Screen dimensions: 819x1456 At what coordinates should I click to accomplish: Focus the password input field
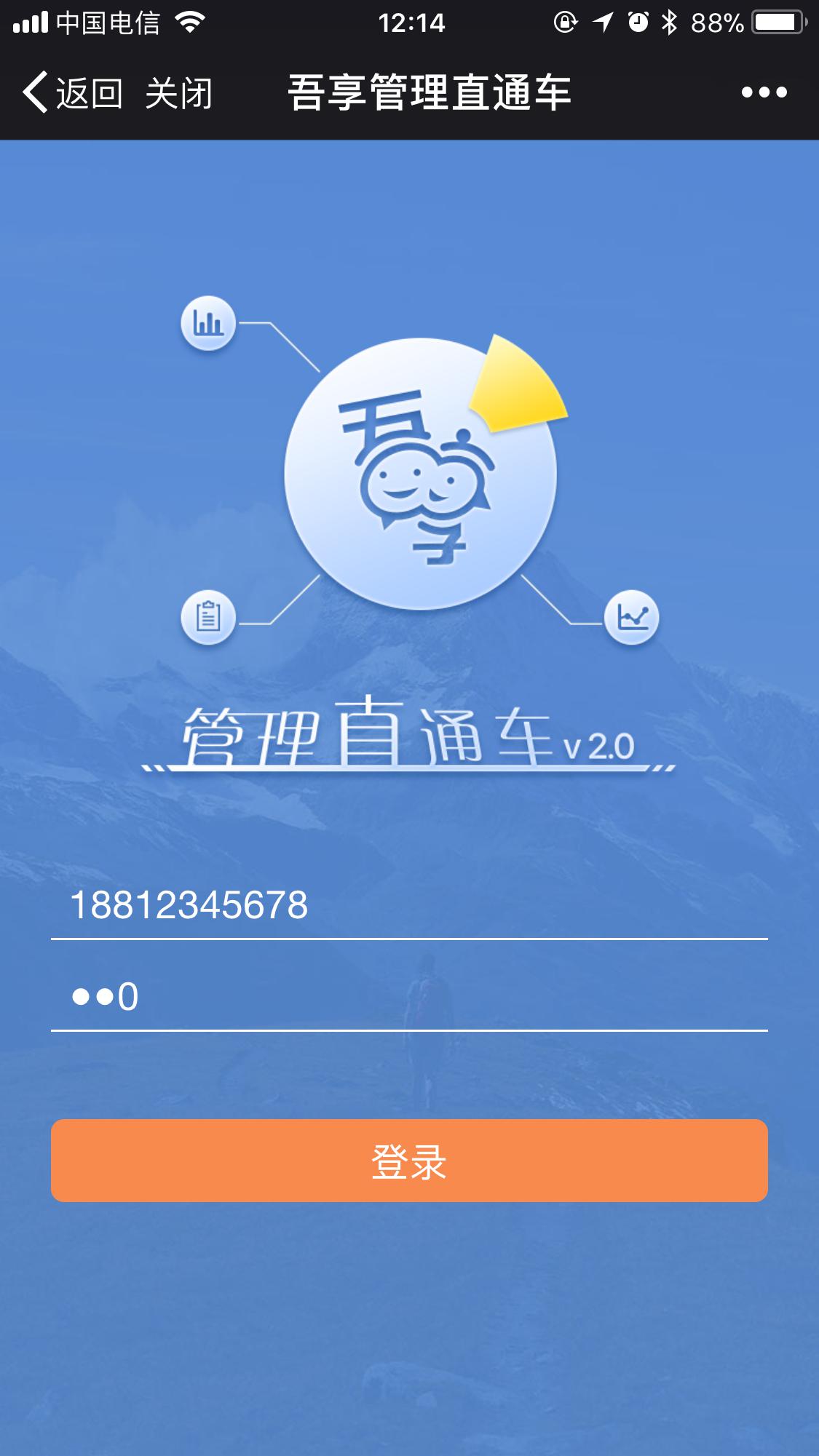pyautogui.click(x=409, y=996)
